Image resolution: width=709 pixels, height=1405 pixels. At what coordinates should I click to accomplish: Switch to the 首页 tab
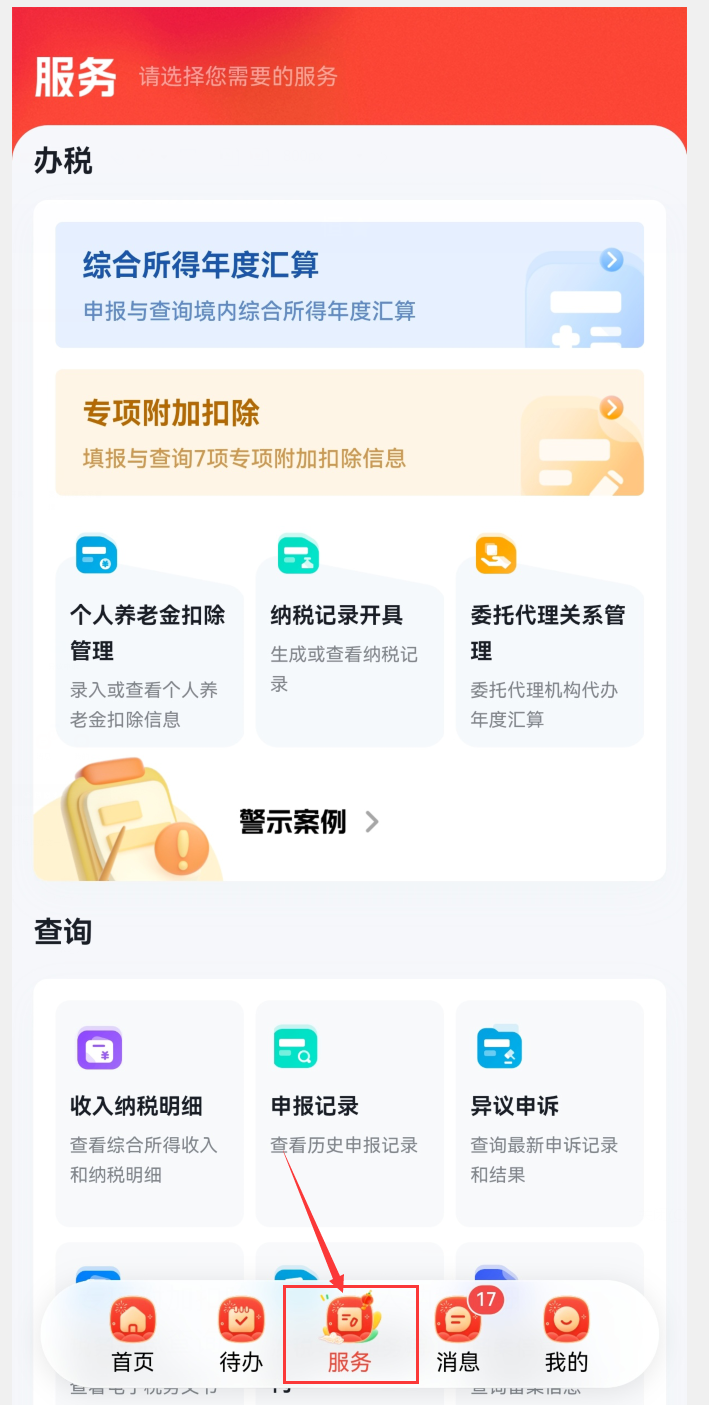132,1335
